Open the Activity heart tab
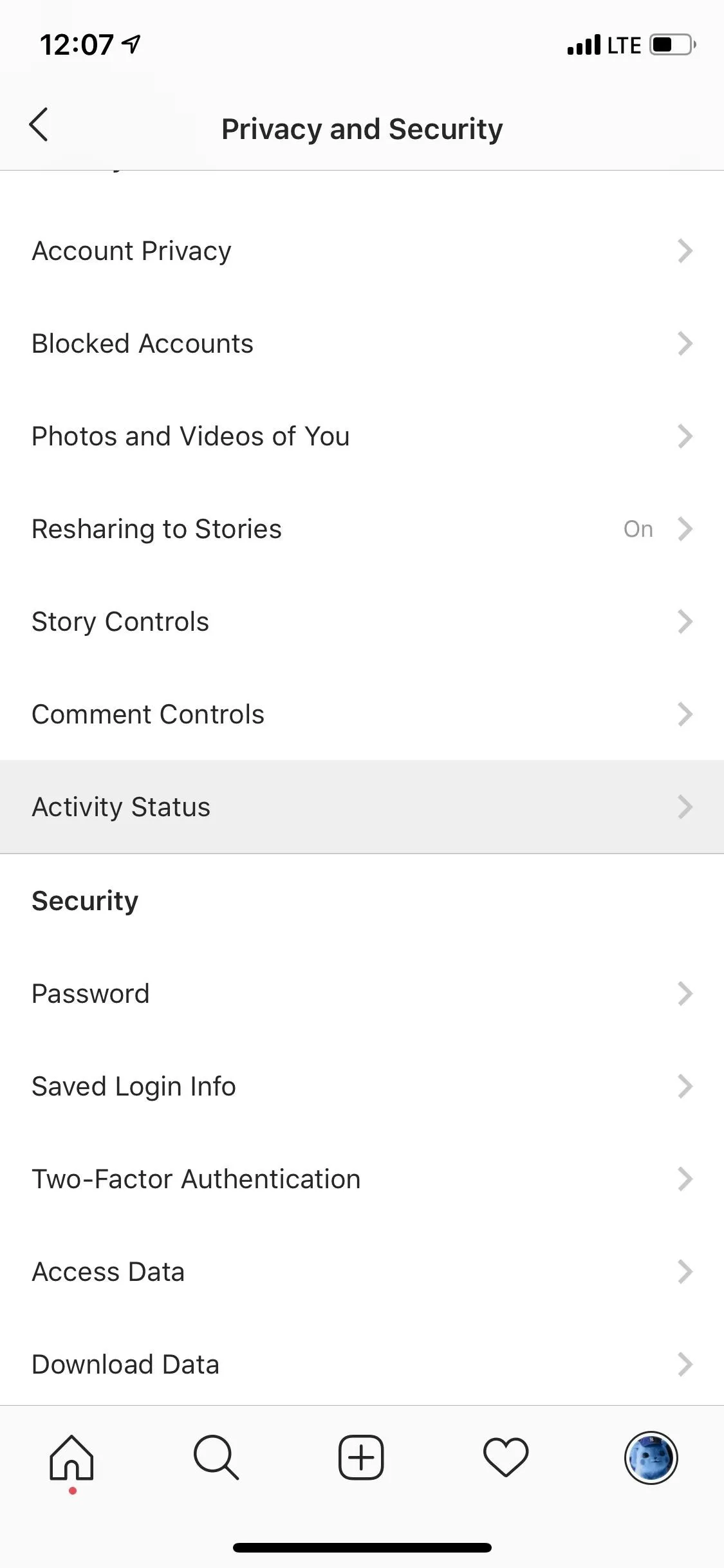The image size is (724, 1568). pos(506,1458)
